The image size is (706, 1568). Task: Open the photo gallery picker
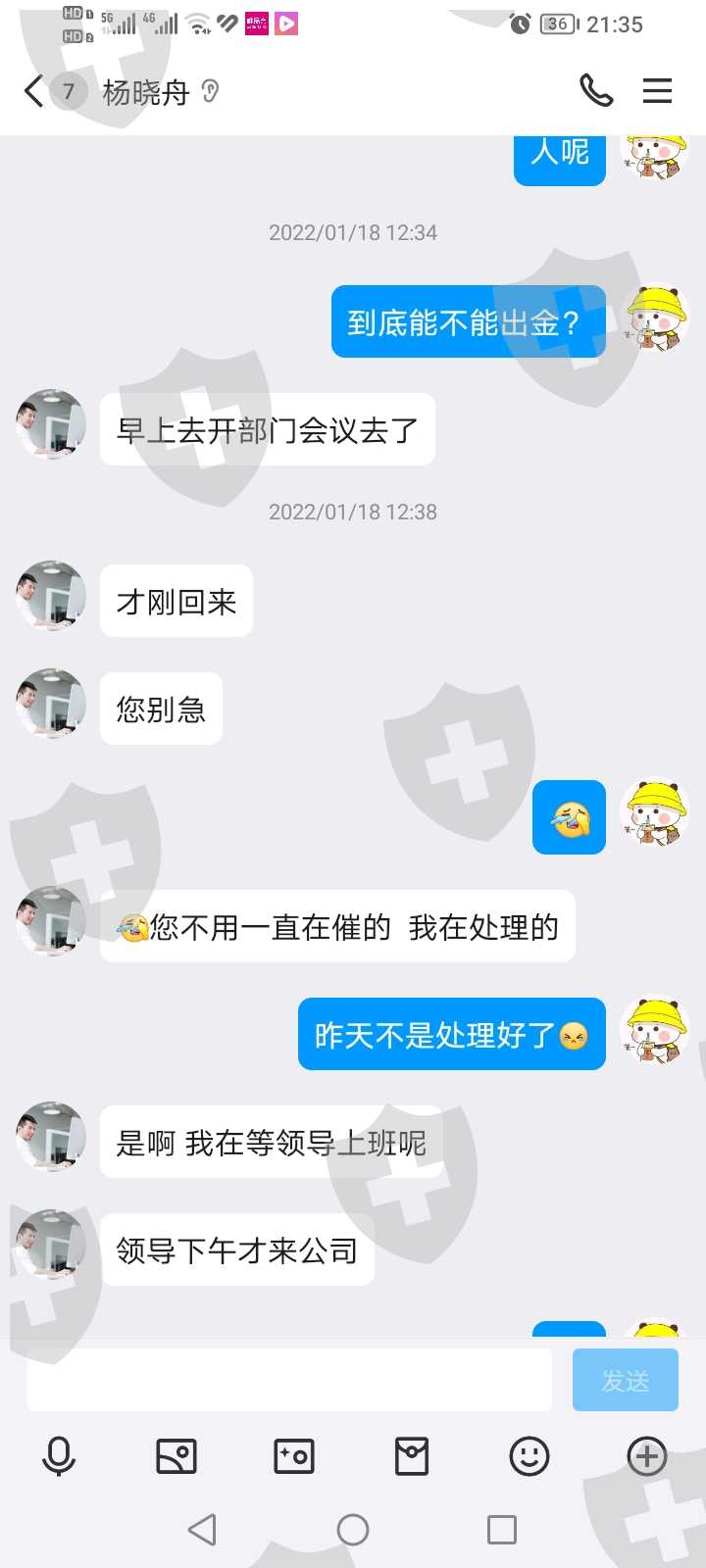coord(176,1456)
